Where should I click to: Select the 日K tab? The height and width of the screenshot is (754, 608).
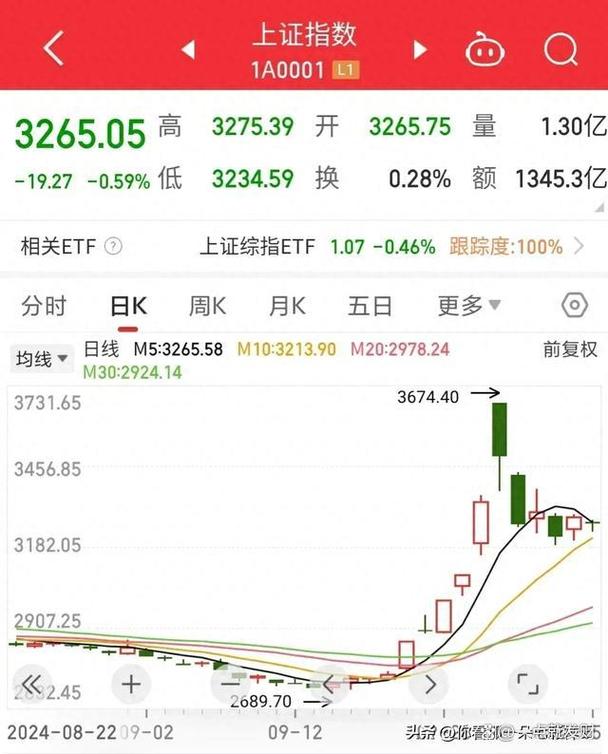(x=128, y=306)
